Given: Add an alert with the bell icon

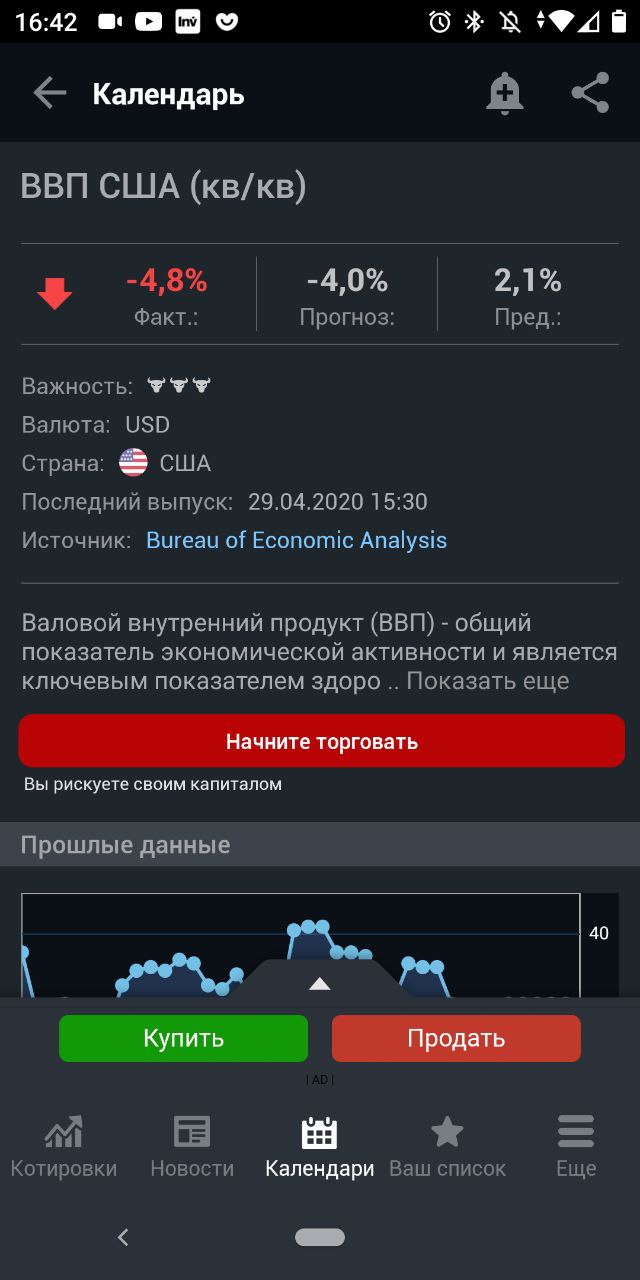Looking at the screenshot, I should (504, 94).
